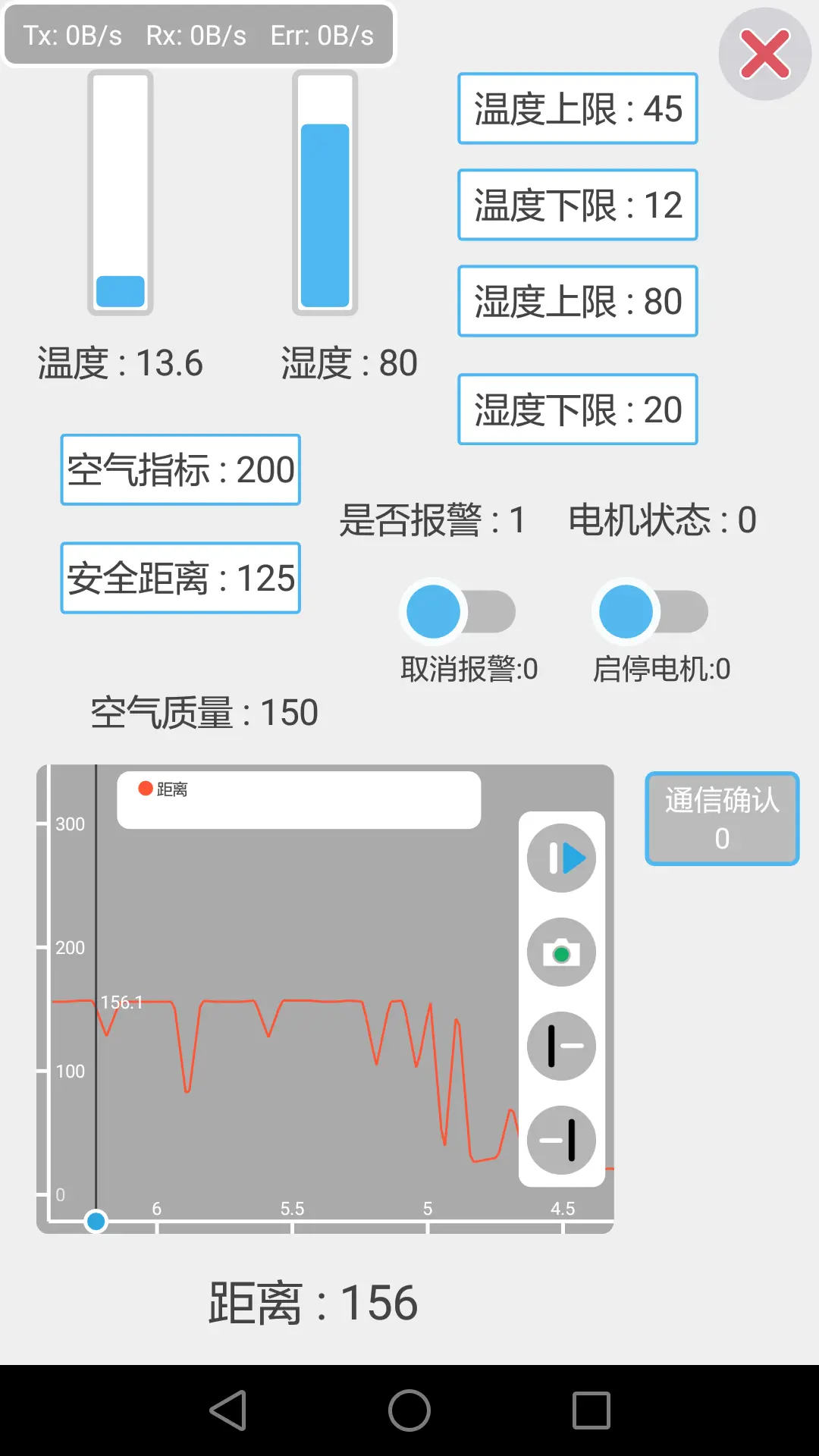Jump to the chart start marker

coord(561,1046)
